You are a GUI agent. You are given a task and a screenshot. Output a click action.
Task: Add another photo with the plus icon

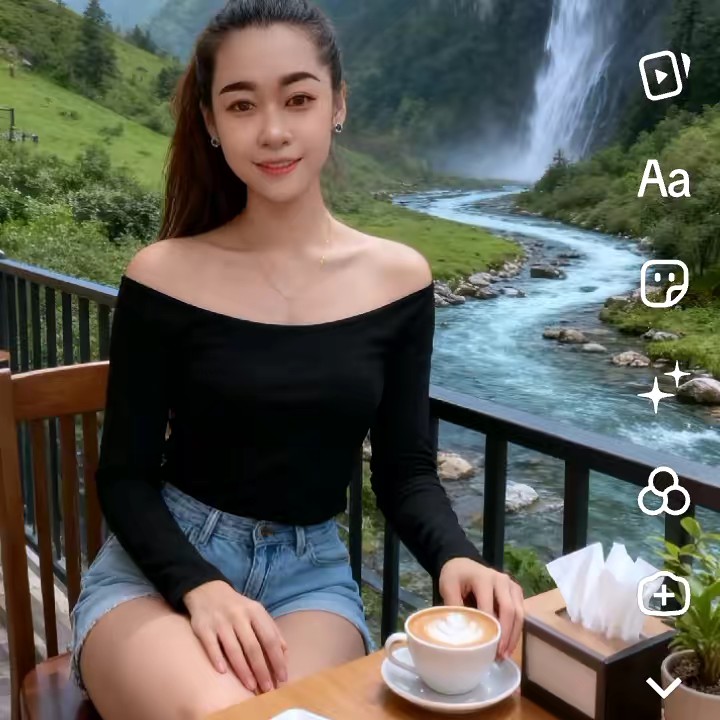pyautogui.click(x=664, y=596)
